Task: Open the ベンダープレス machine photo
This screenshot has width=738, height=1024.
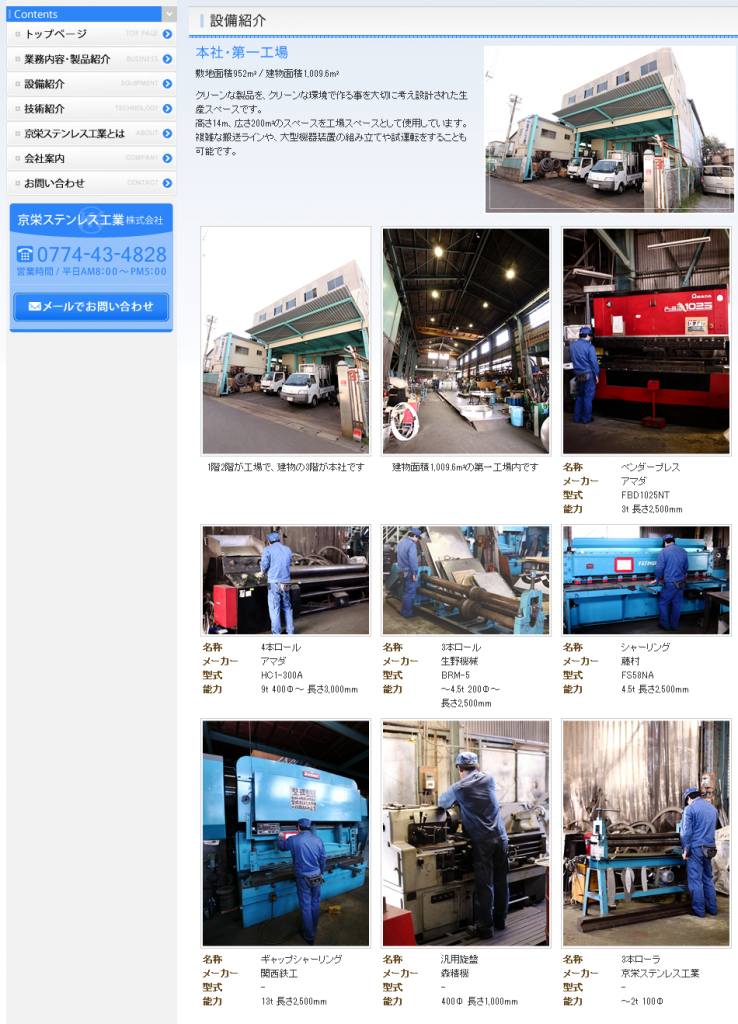Action: pyautogui.click(x=645, y=341)
